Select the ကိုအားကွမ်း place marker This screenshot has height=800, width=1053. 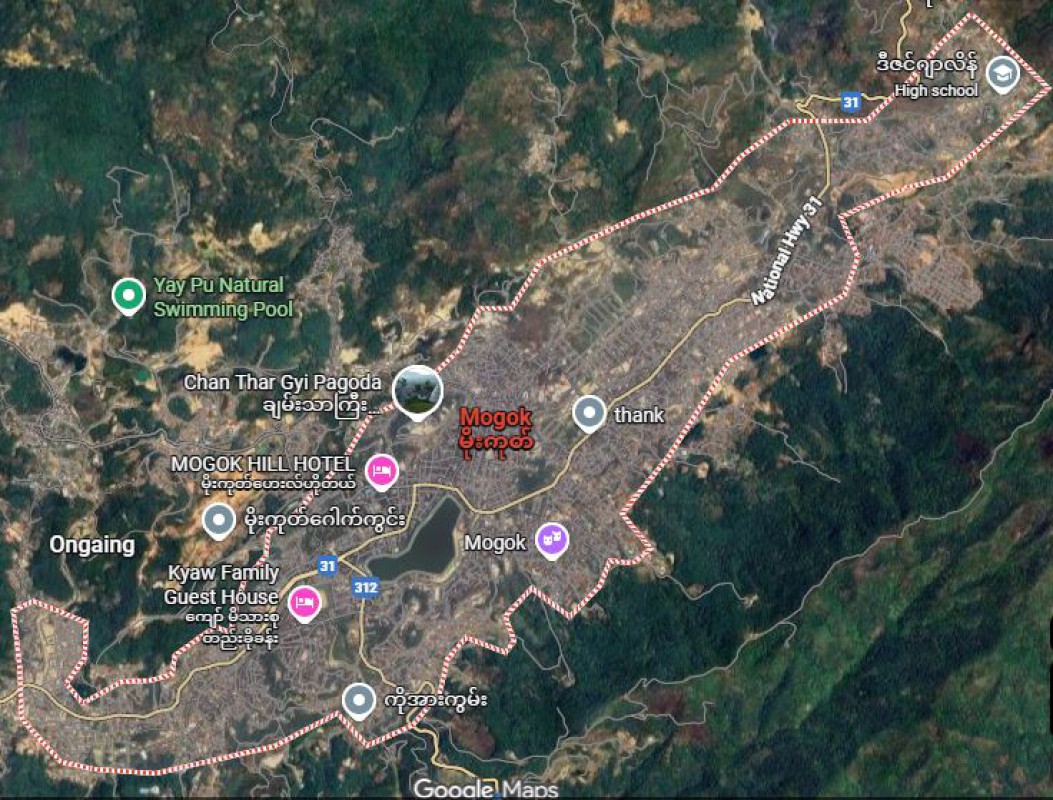pos(359,700)
